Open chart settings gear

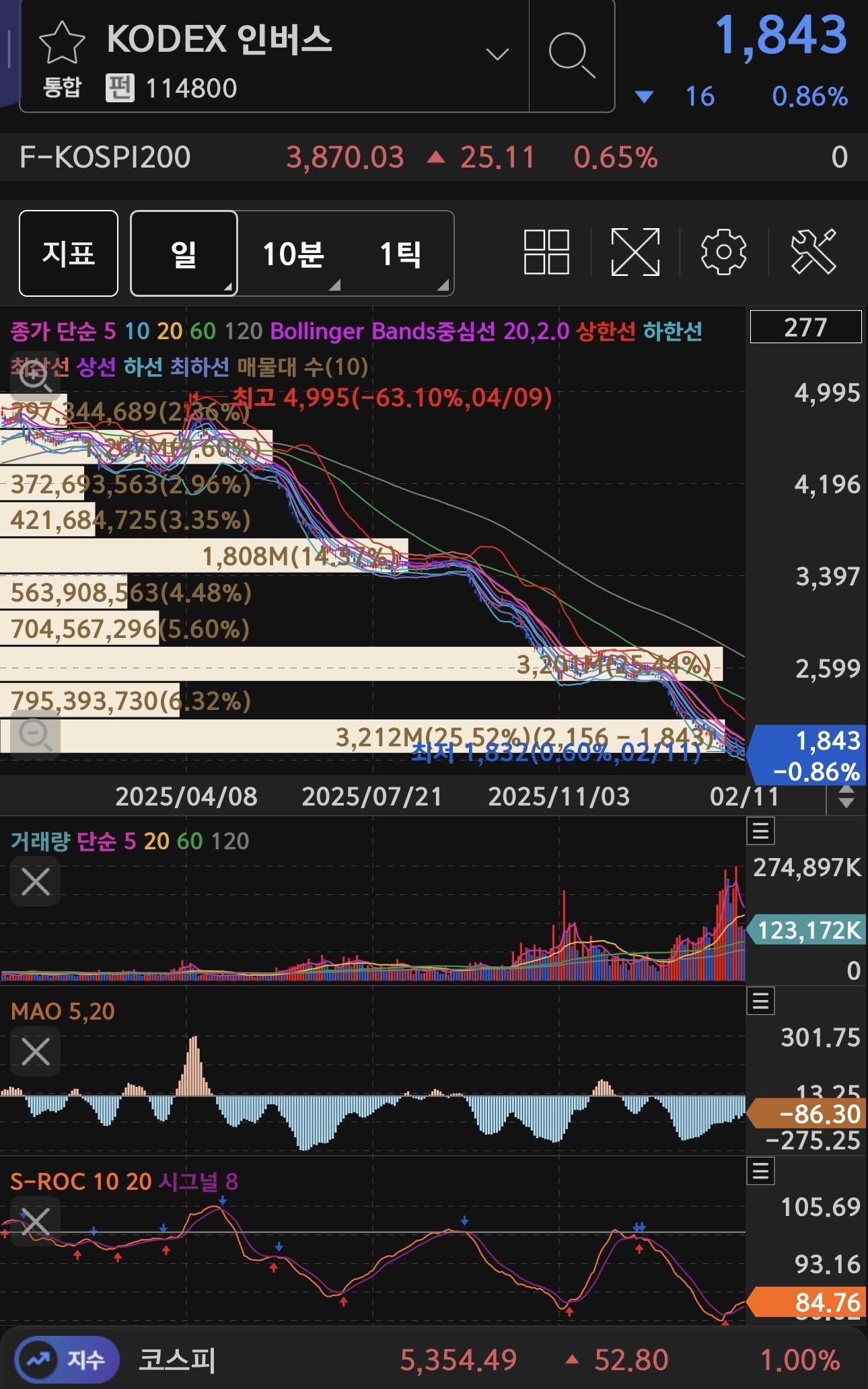(x=723, y=252)
